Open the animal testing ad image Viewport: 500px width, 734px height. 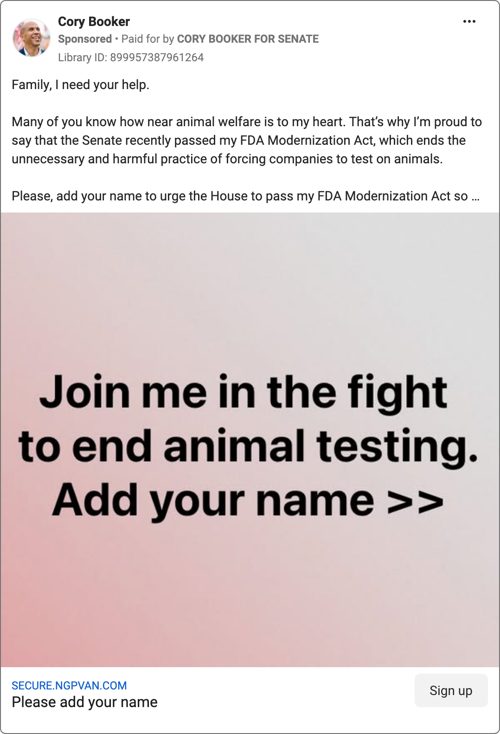point(250,440)
